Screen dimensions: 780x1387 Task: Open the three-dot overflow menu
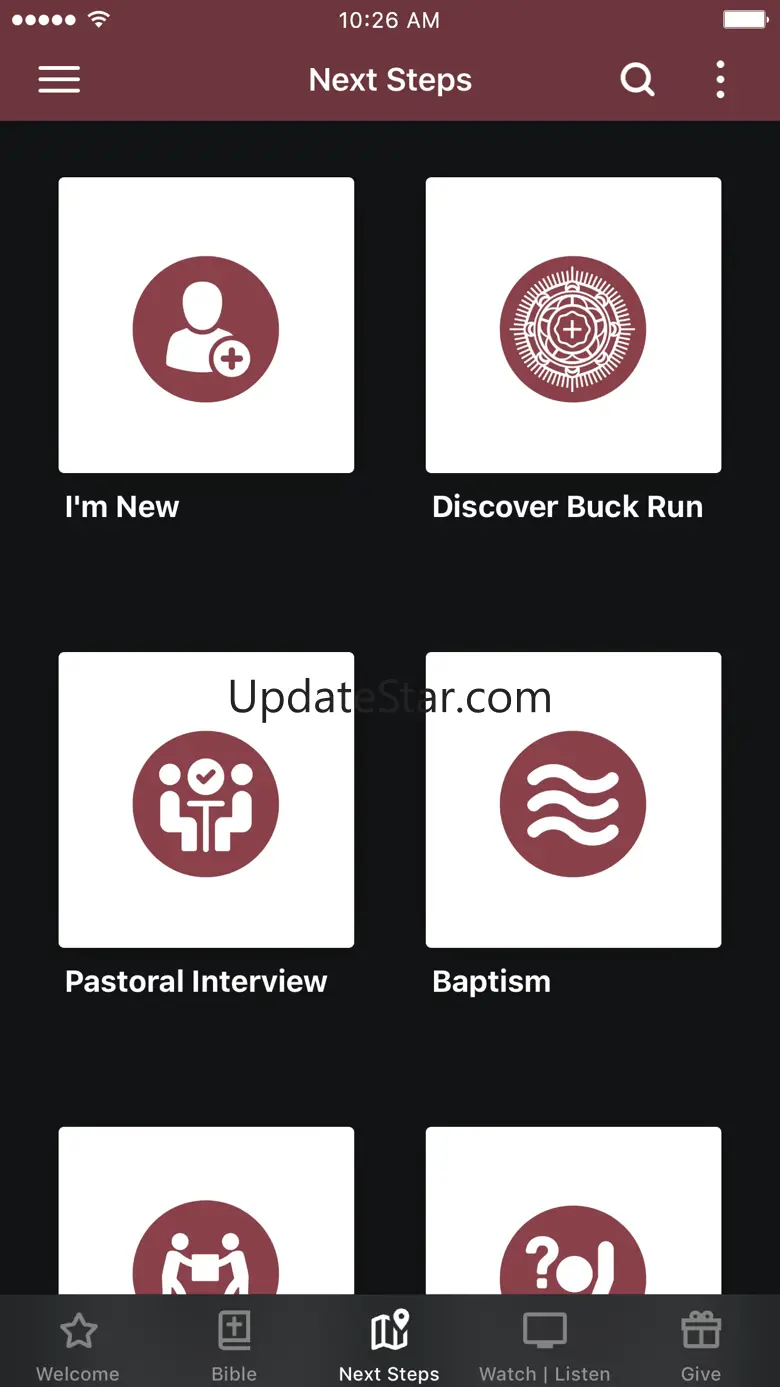[720, 80]
